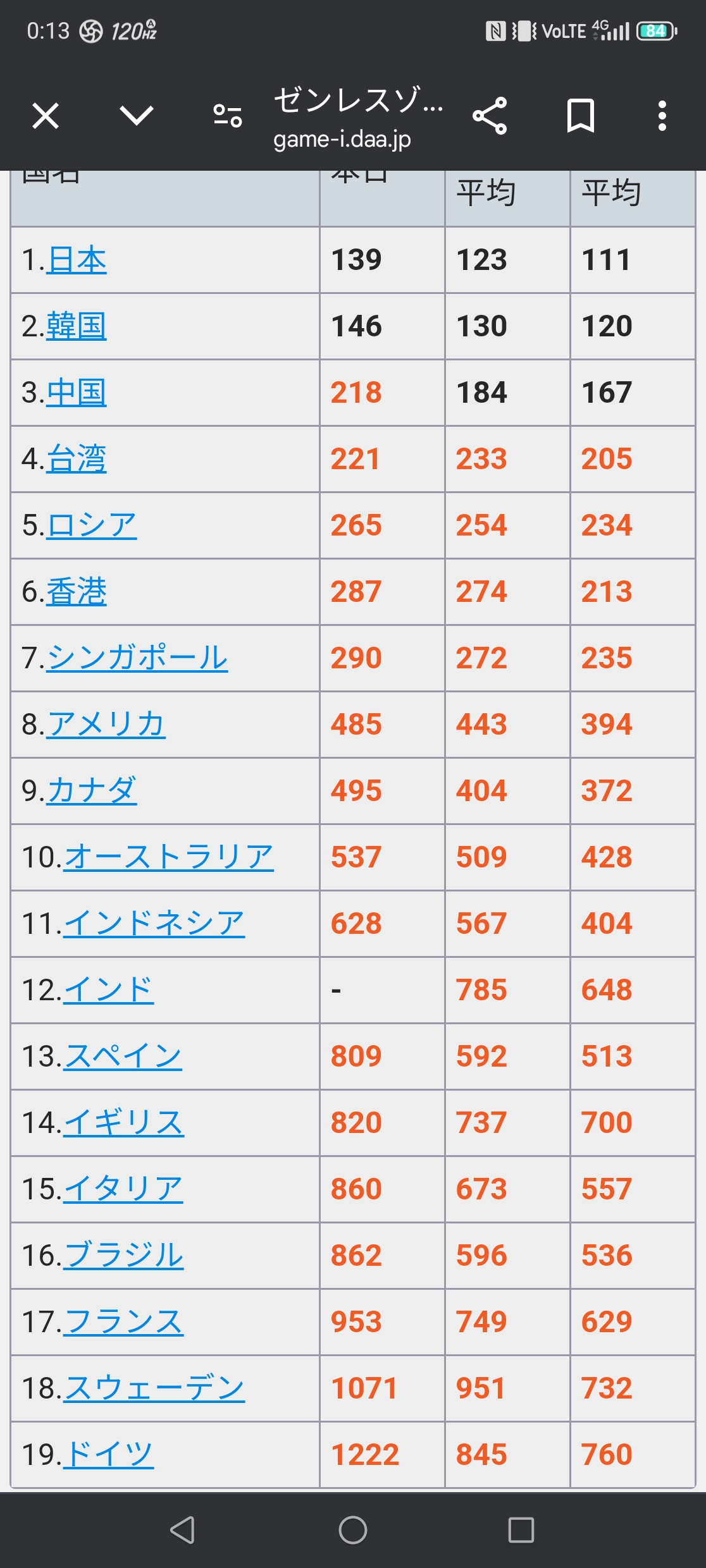Image resolution: width=706 pixels, height=1568 pixels.
Task: Open site settings icon beside the title
Action: (x=228, y=116)
